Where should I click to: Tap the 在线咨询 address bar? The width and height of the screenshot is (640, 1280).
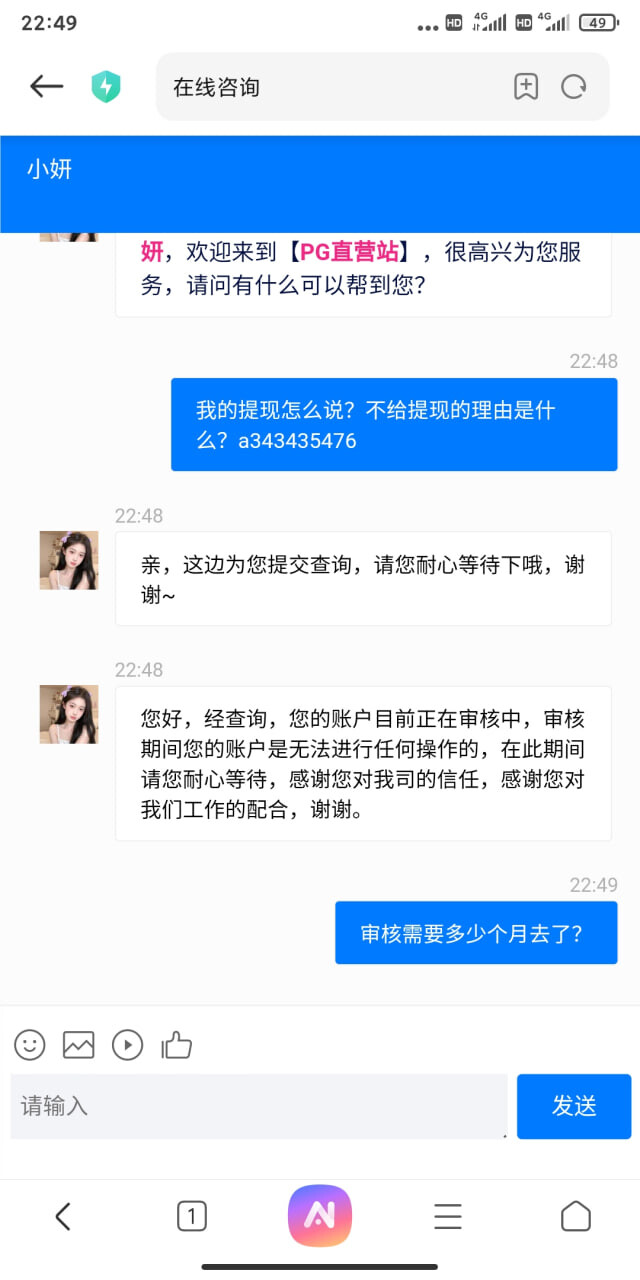tap(330, 87)
